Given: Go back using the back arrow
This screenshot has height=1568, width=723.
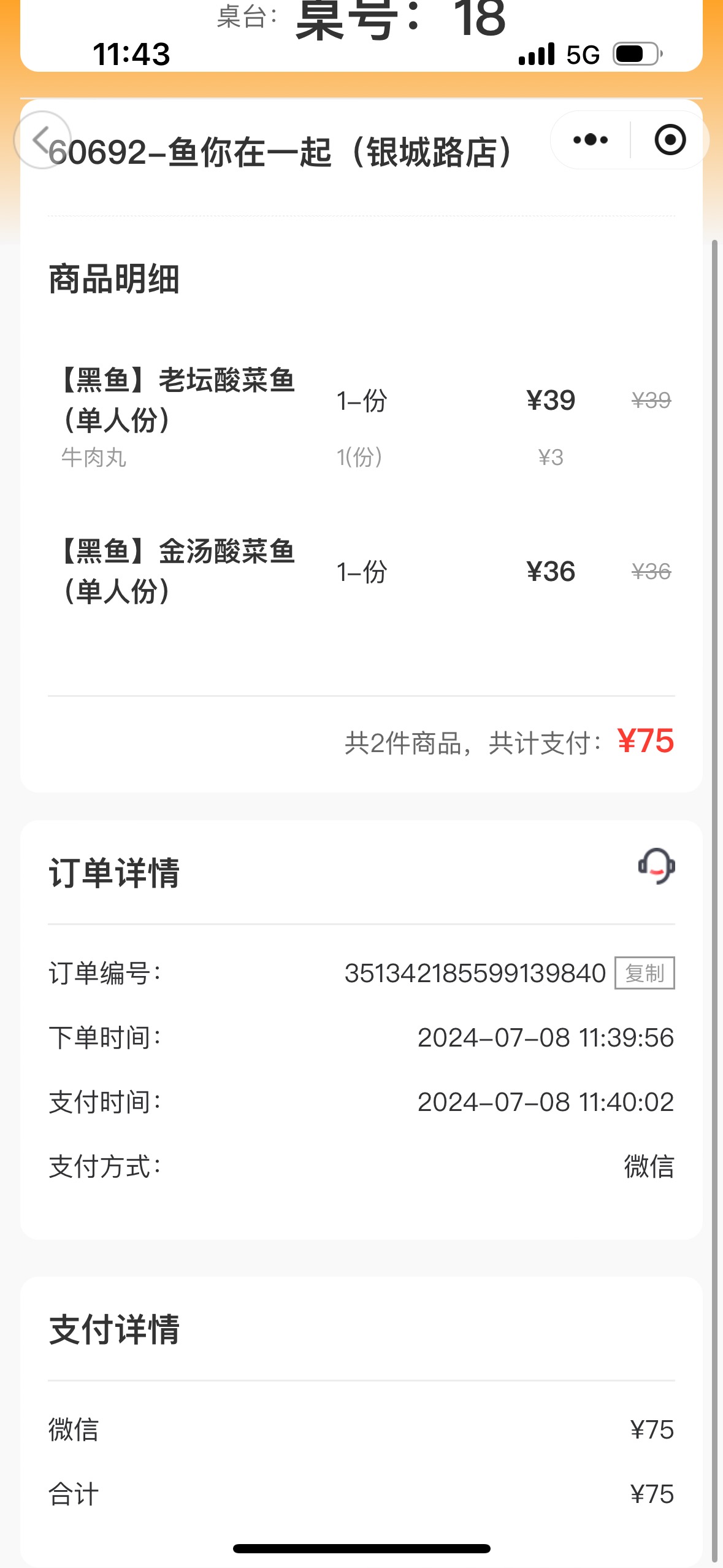Looking at the screenshot, I should (x=42, y=140).
